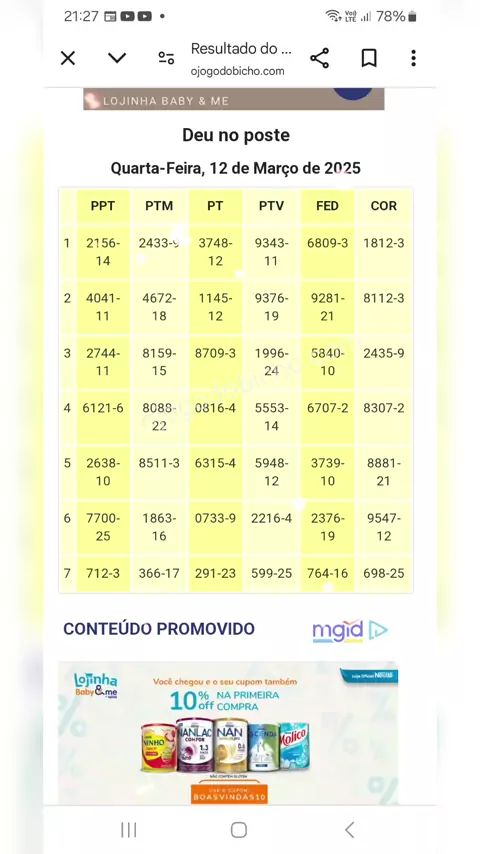Open the site settings icon
480x854 pixels.
tap(166, 58)
